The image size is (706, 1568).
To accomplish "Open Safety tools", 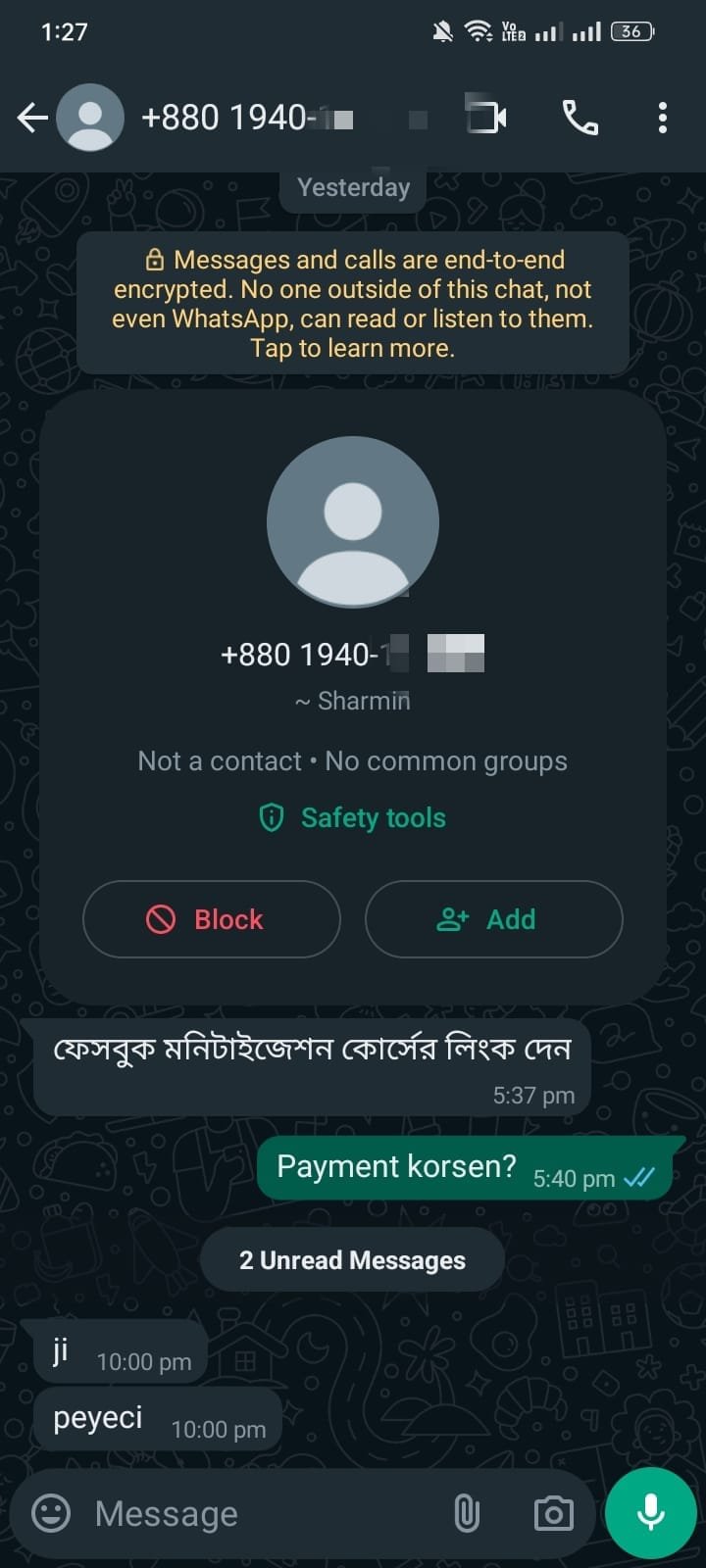I will click(353, 817).
